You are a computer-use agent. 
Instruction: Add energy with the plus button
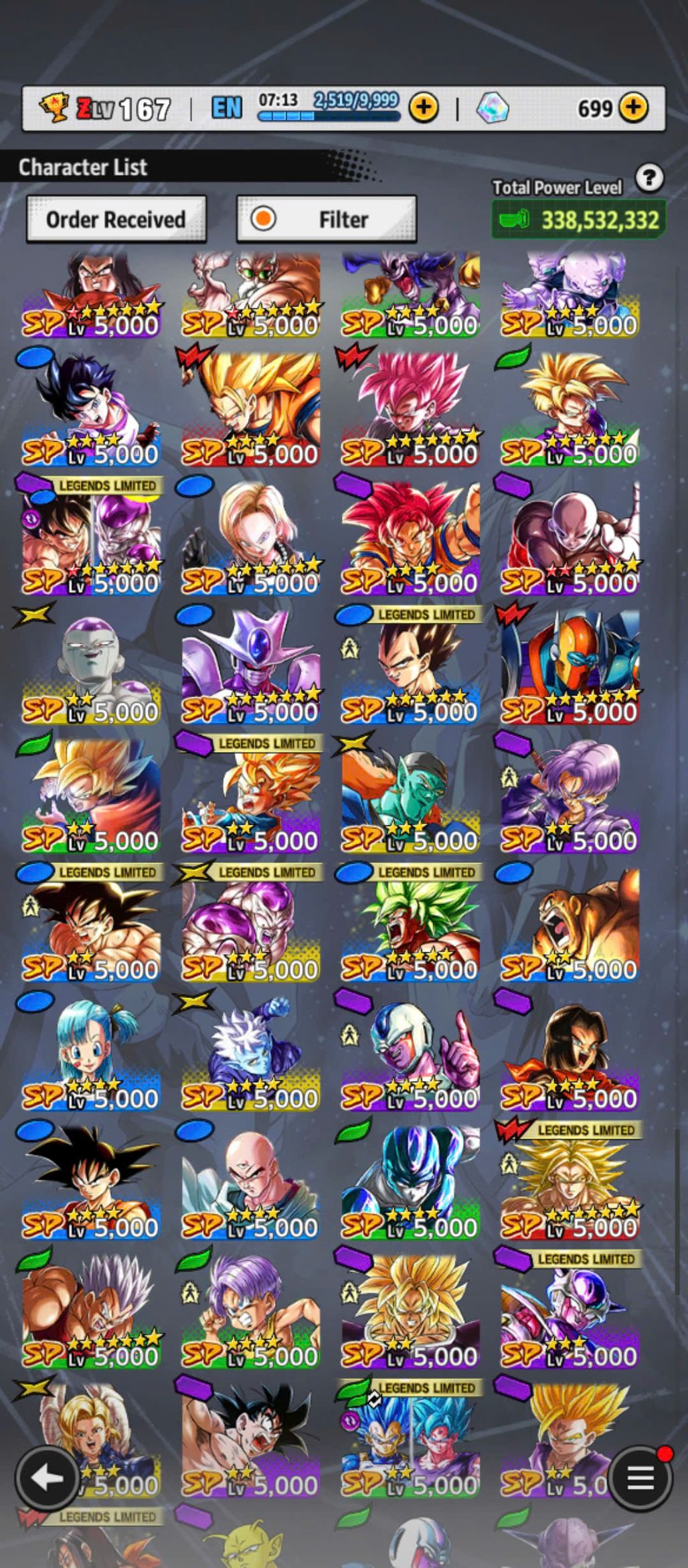coord(424,107)
